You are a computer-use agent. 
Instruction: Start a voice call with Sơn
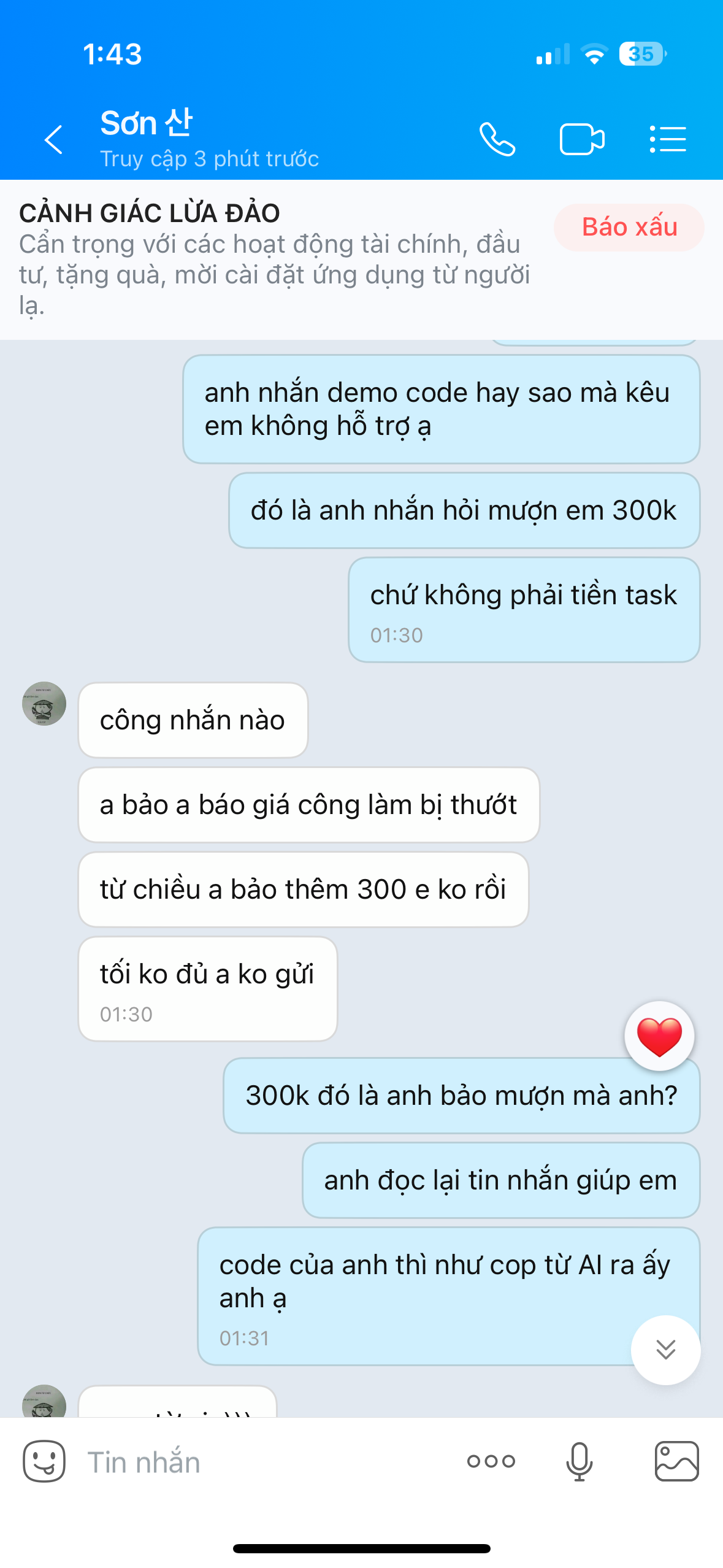click(497, 139)
